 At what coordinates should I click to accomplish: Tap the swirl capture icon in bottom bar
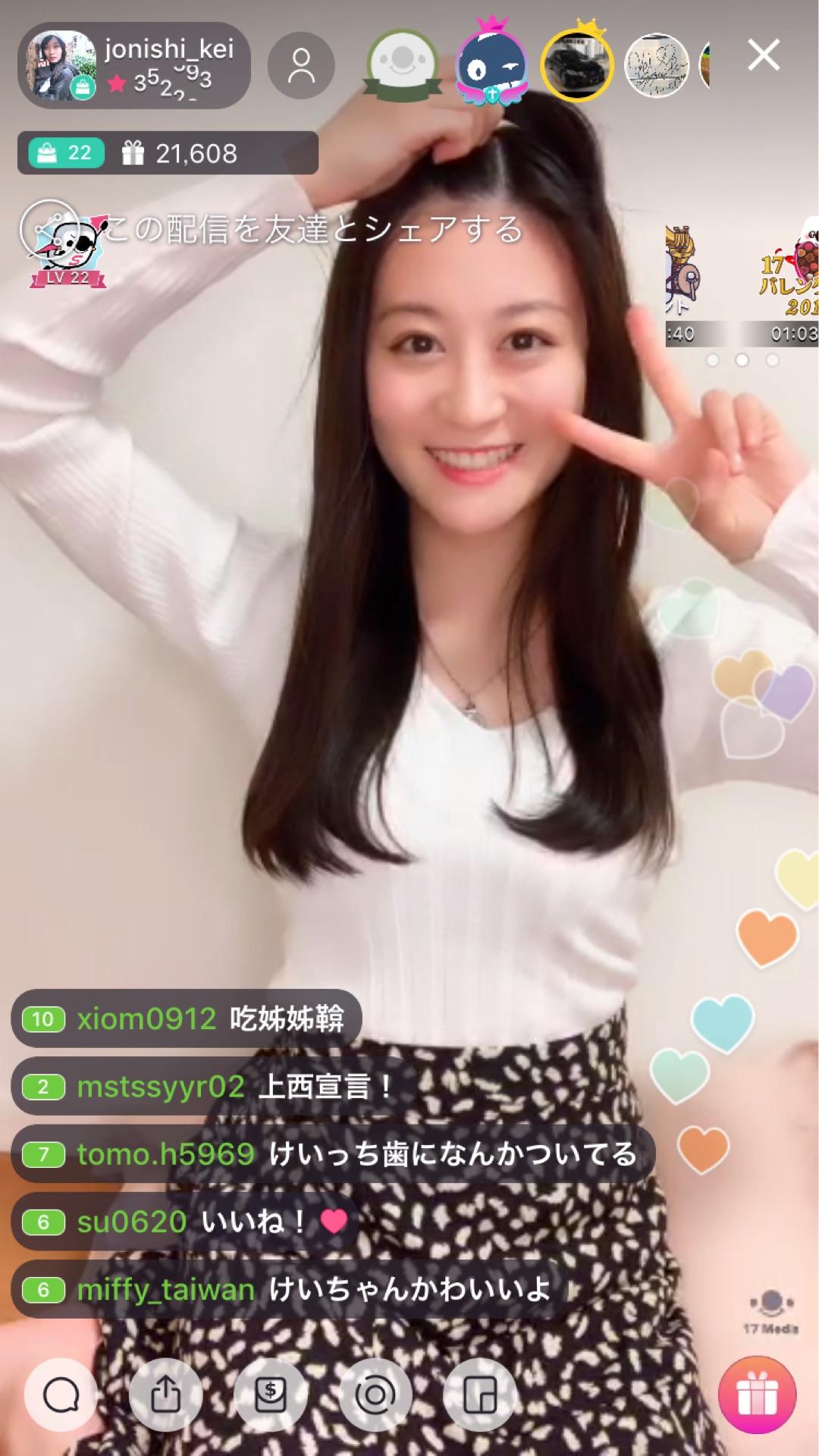[x=375, y=1394]
